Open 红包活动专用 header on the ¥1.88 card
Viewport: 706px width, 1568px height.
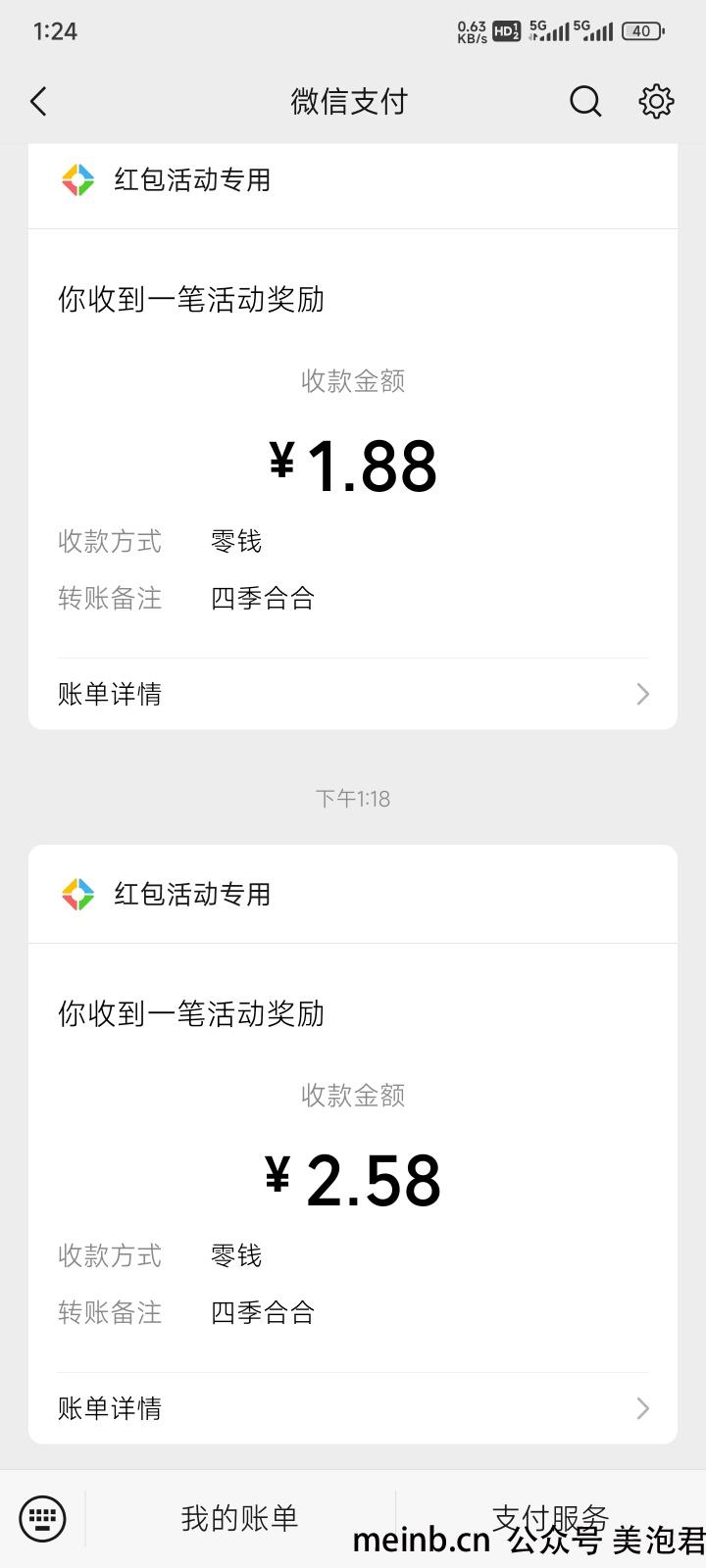tap(353, 180)
